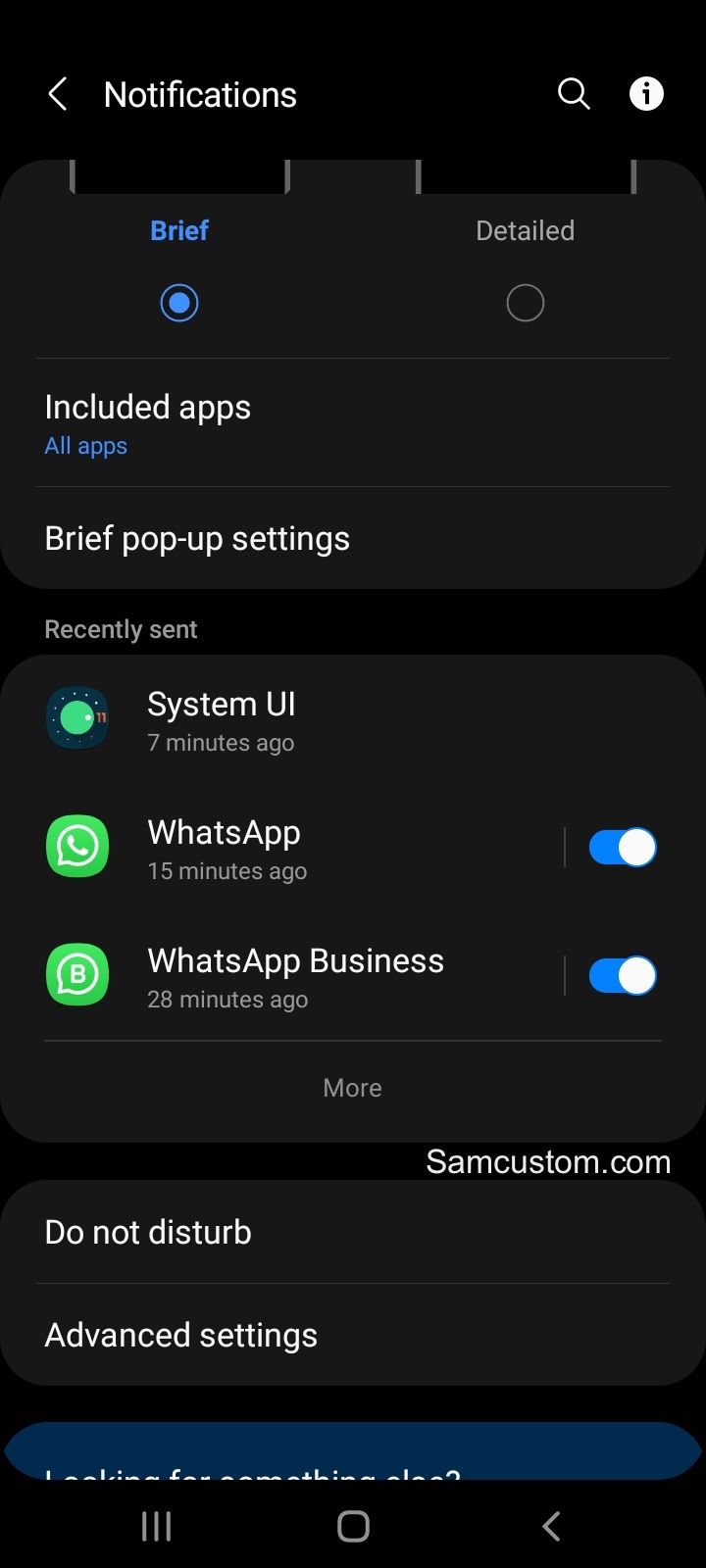706x1568 pixels.
Task: Open WhatsApp Business notification settings
Action: pyautogui.click(x=294, y=976)
